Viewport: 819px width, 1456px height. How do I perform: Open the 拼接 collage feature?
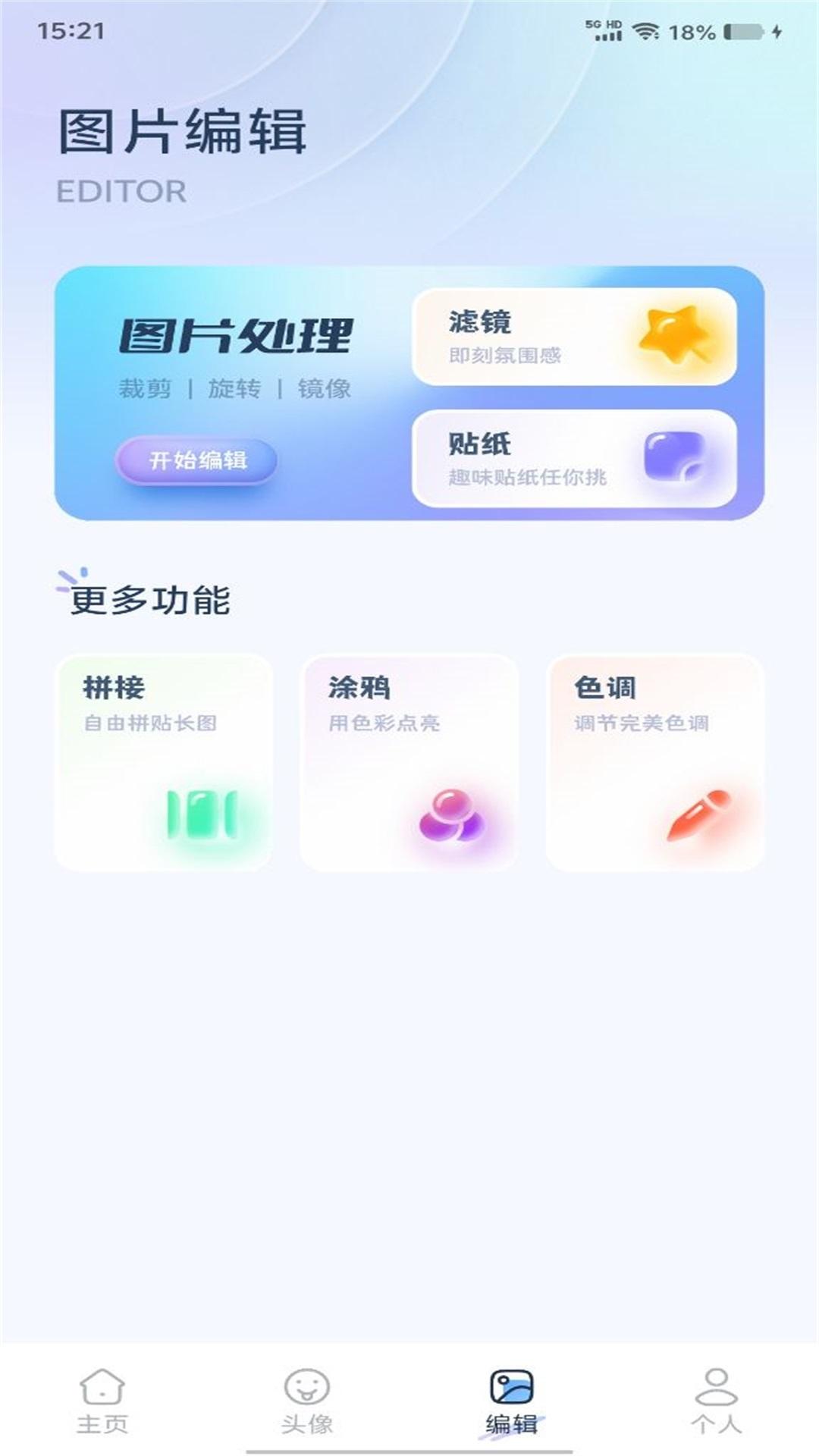(164, 761)
